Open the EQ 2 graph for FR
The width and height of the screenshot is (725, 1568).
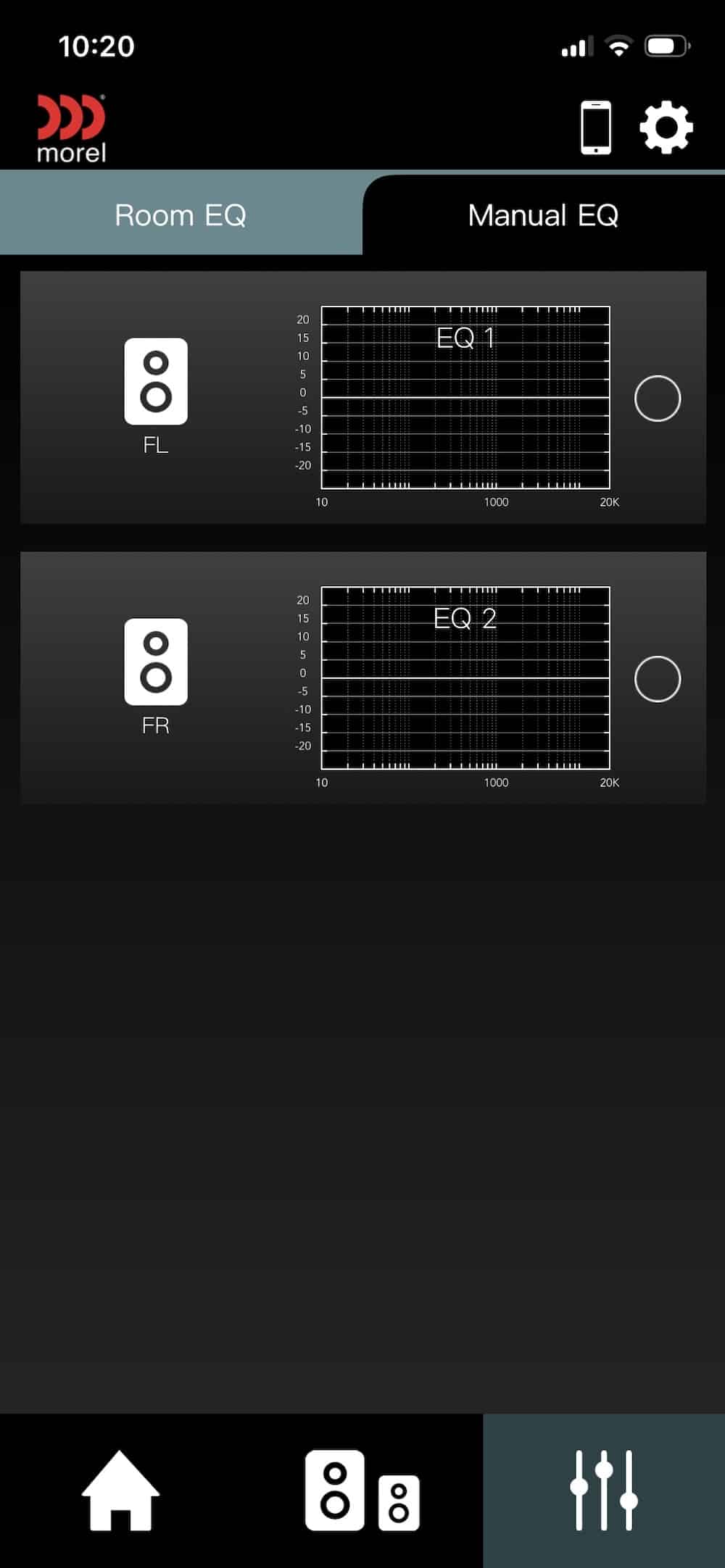coord(465,677)
